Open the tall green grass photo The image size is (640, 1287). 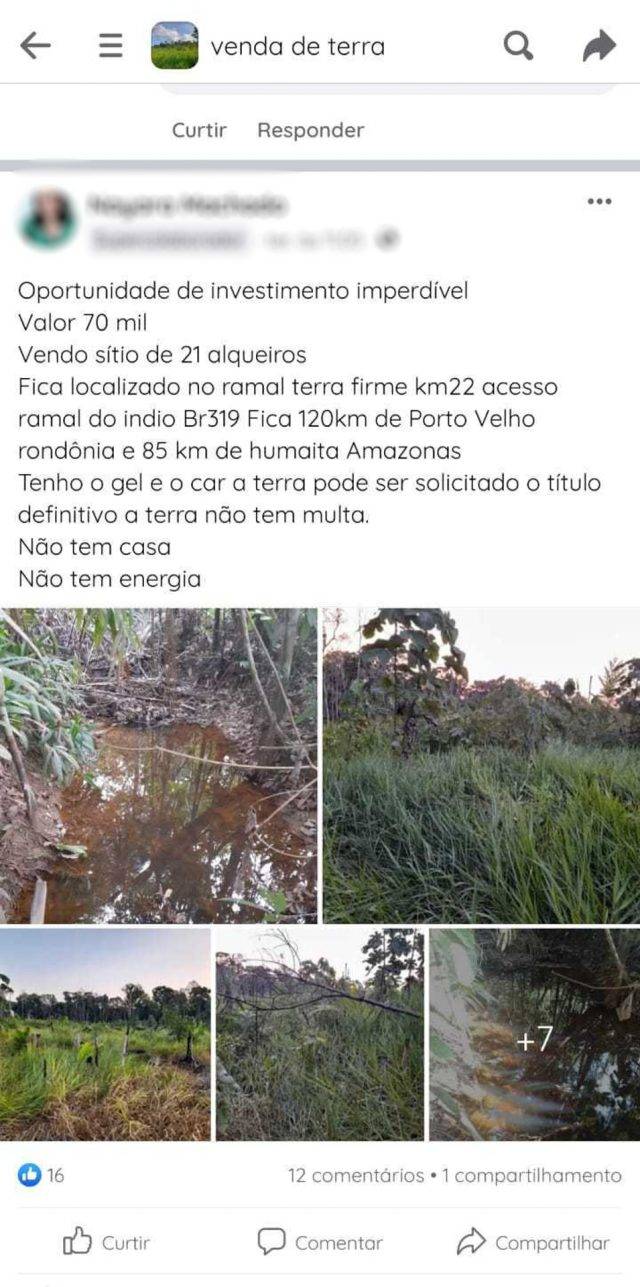pos(481,765)
